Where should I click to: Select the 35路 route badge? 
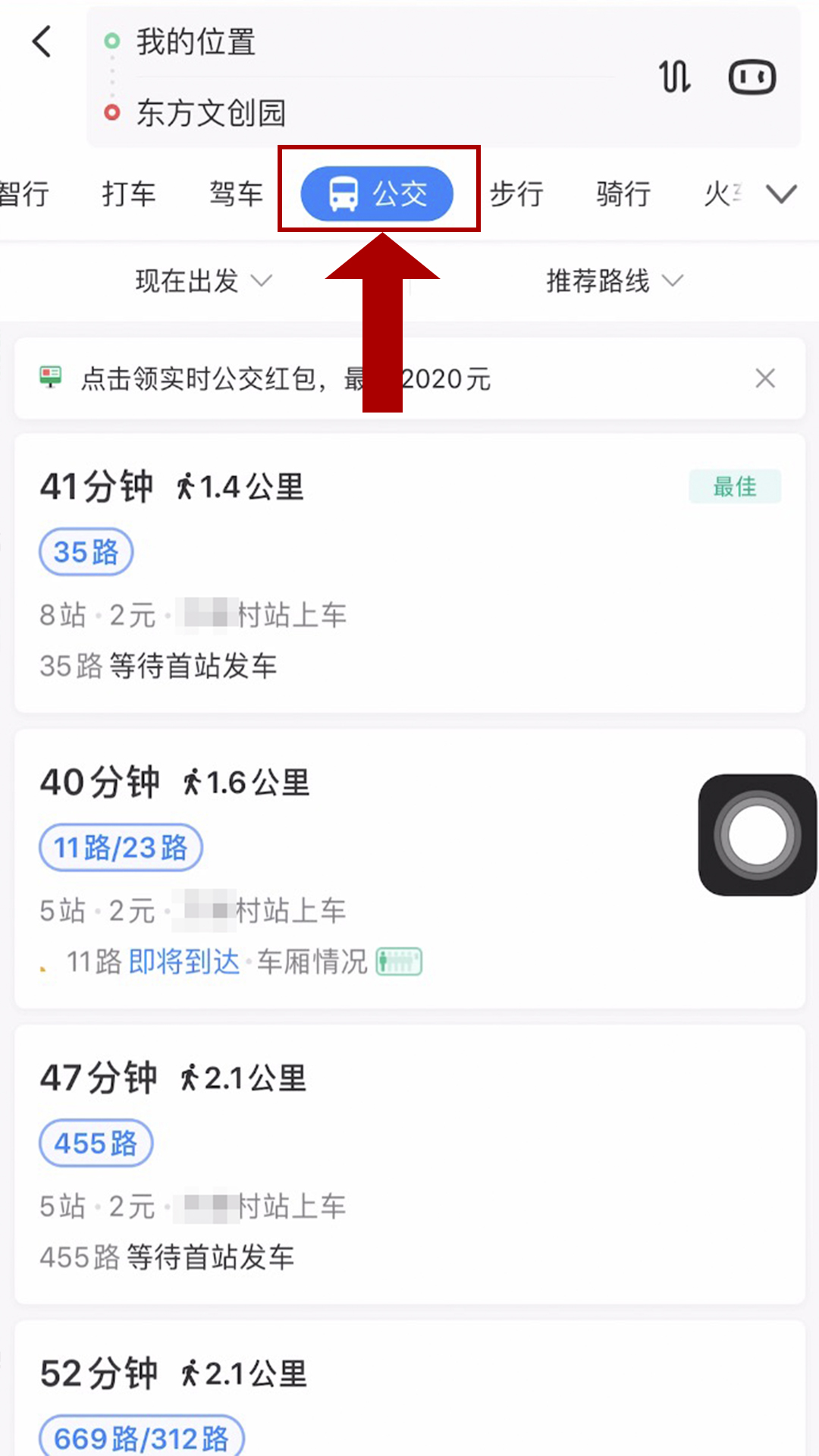[x=86, y=552]
